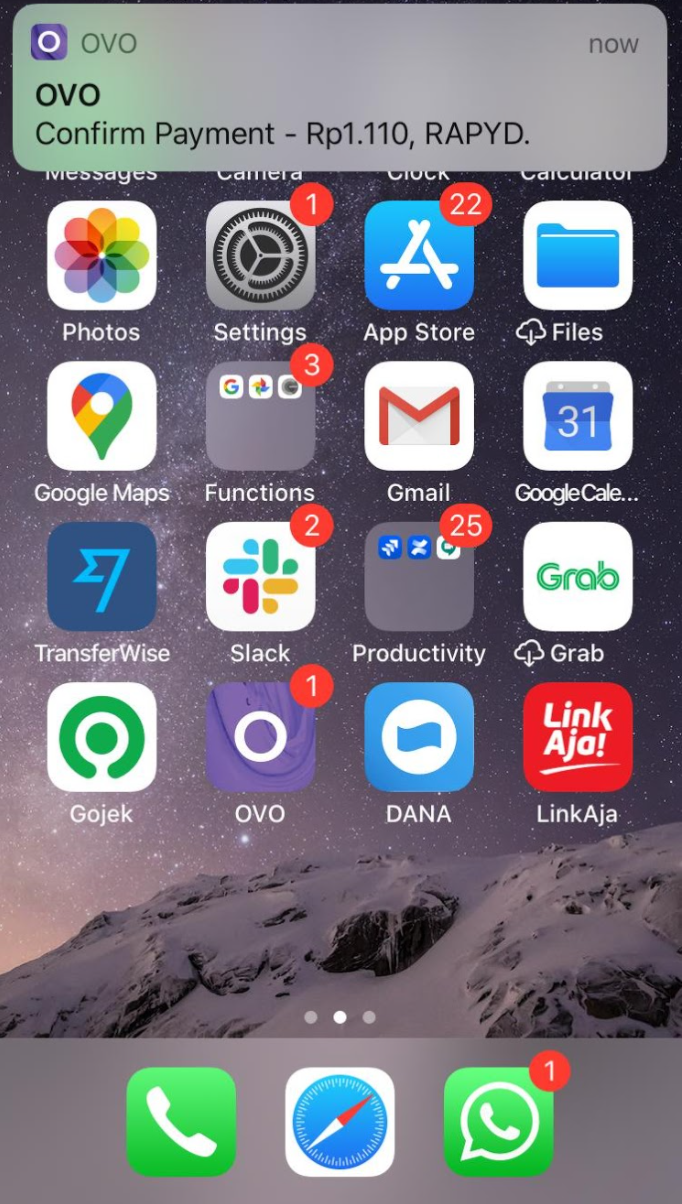Launch the Settings app
This screenshot has width=682, height=1204.
(260, 256)
